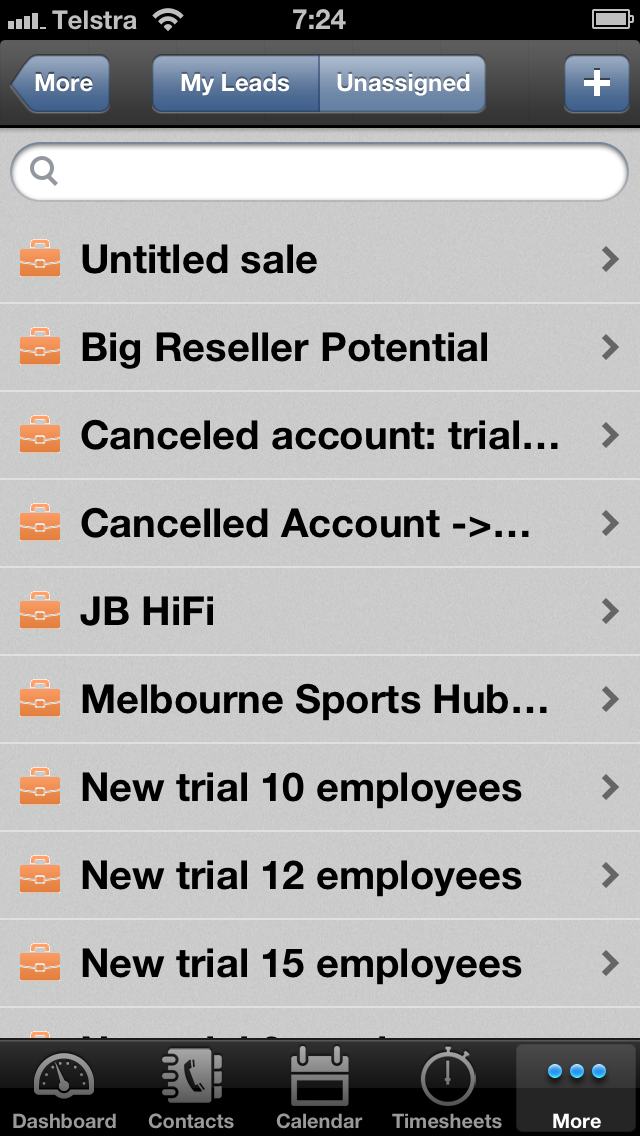Open the Untitled sale lead

320,259
